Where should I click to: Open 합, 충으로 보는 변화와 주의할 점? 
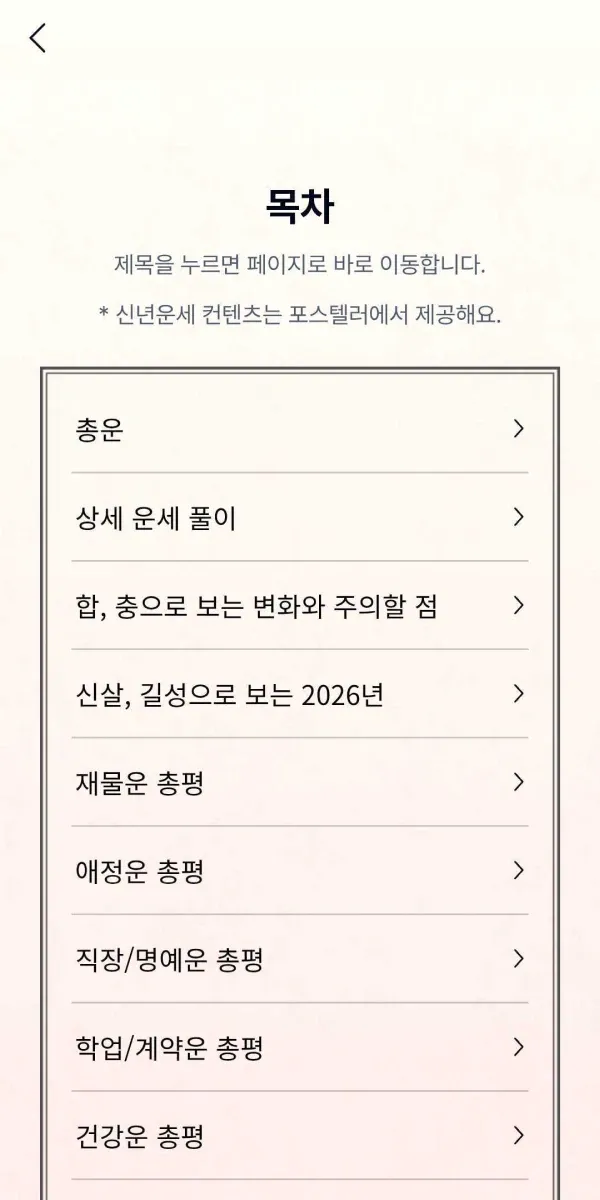300,606
